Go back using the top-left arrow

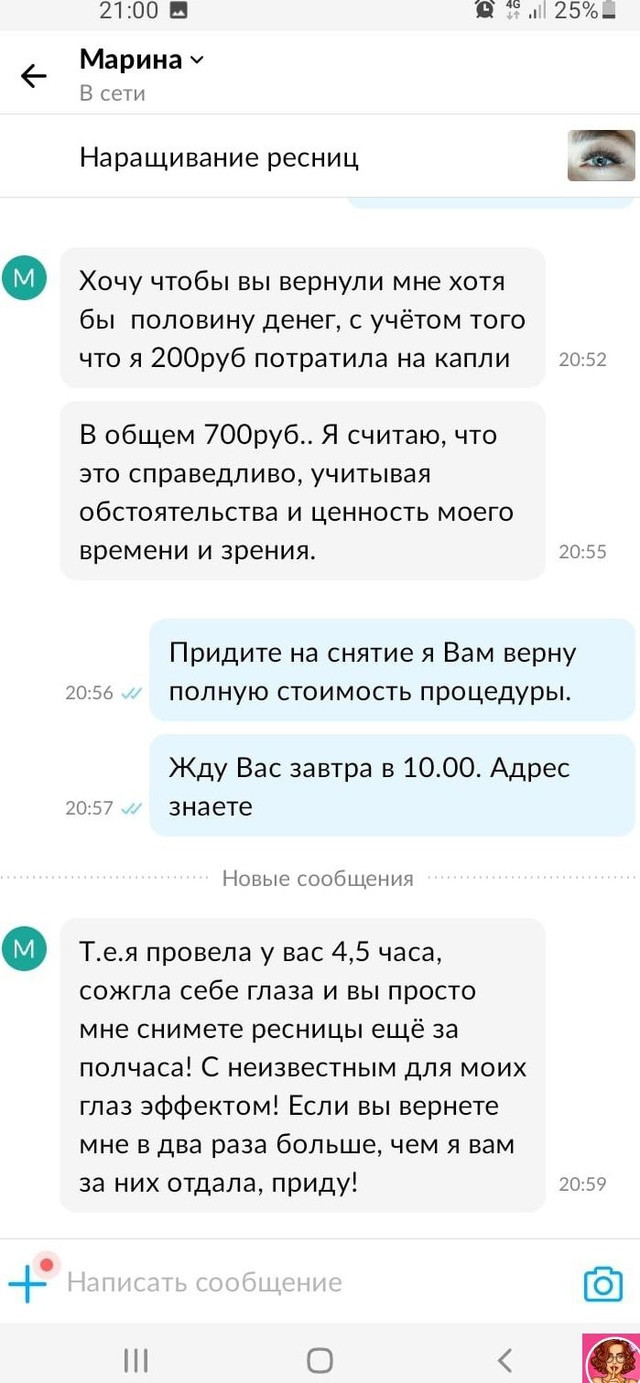coord(34,76)
